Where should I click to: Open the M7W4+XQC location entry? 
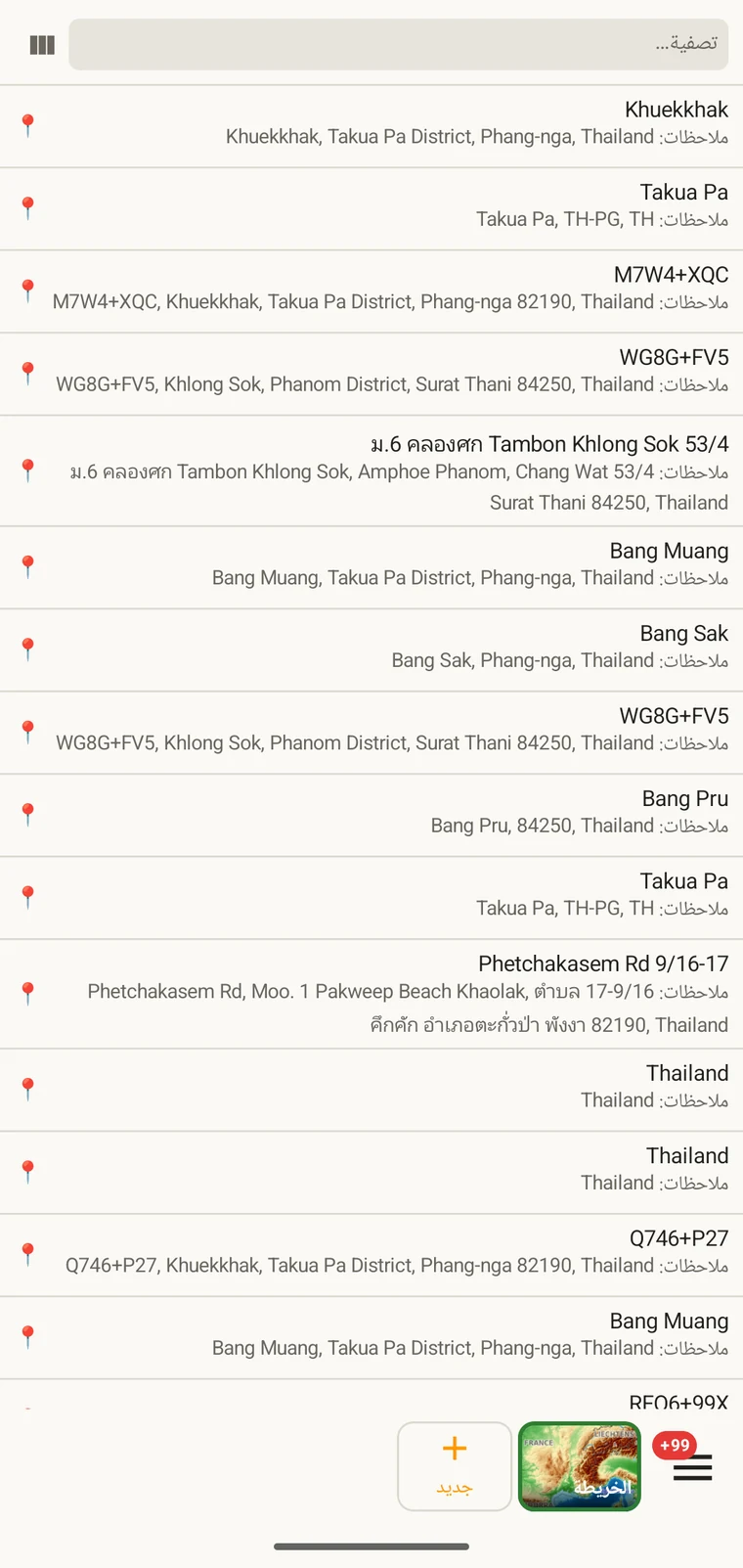tap(371, 291)
